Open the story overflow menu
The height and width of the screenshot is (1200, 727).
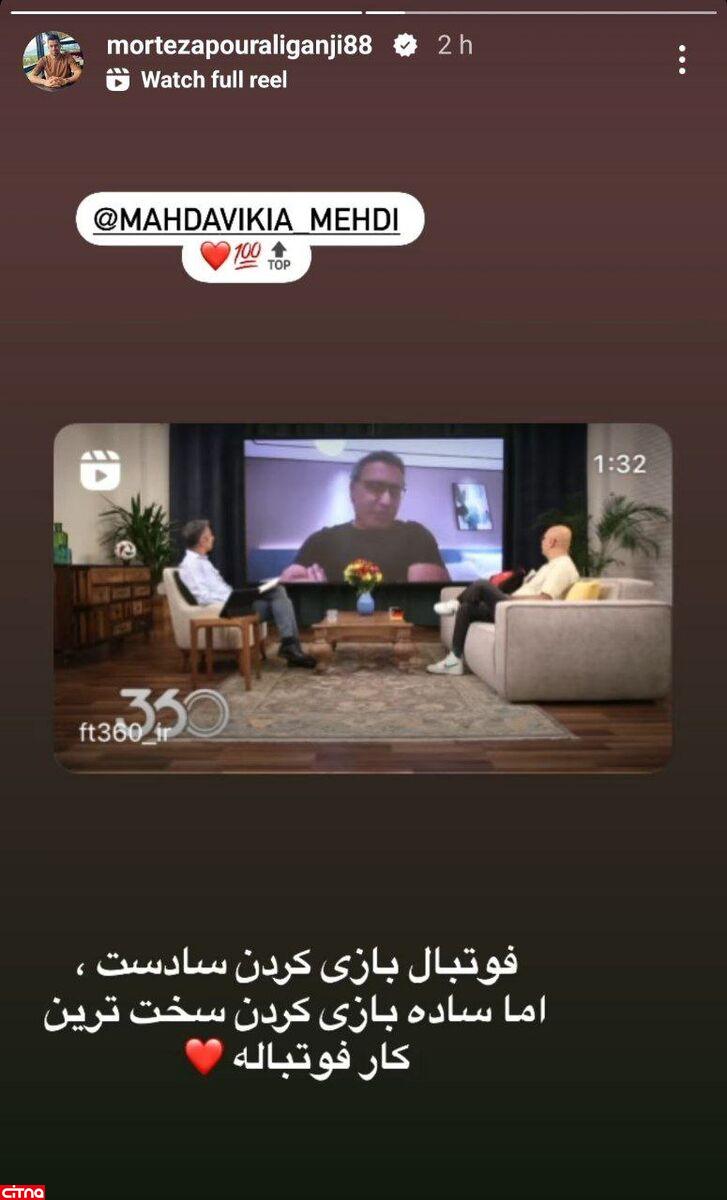click(x=682, y=60)
